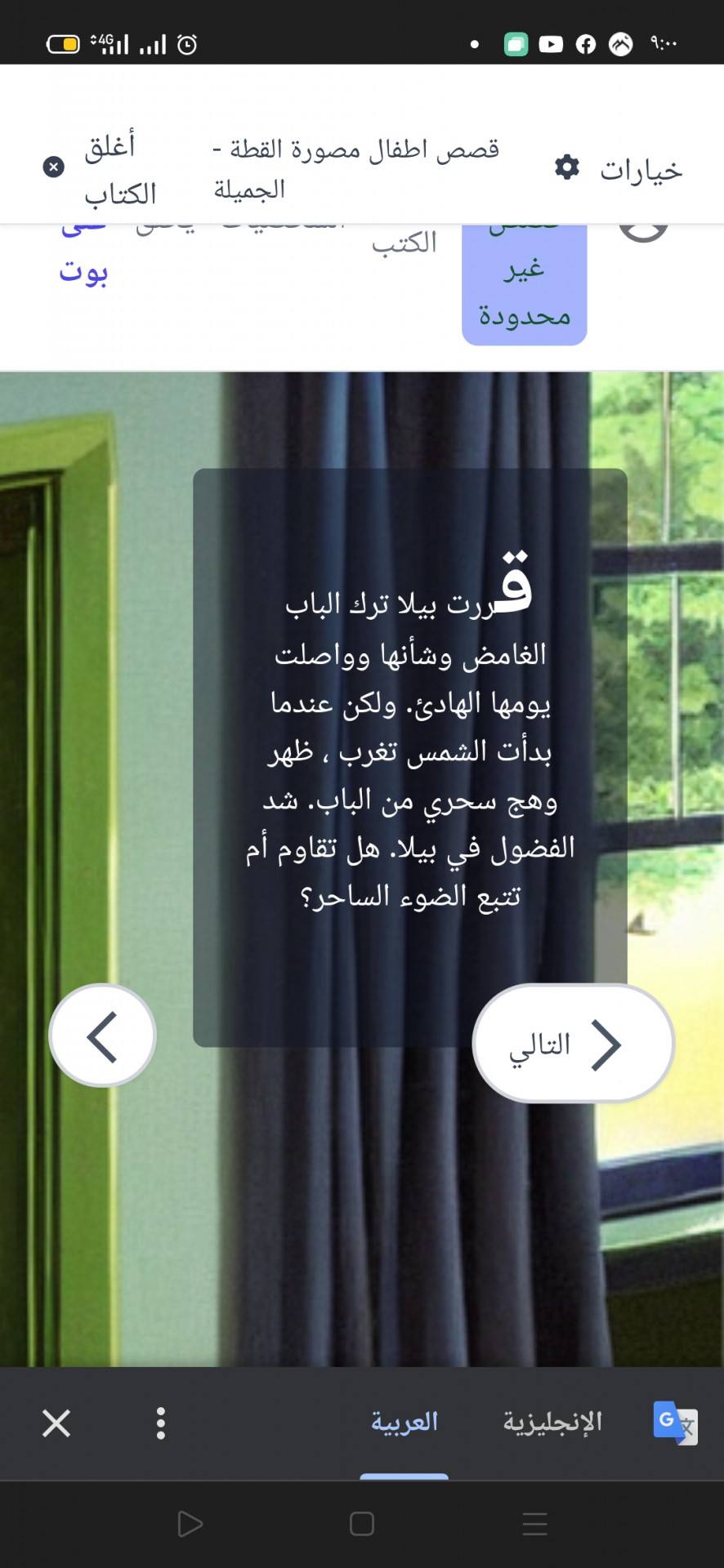Image resolution: width=724 pixels, height=1568 pixels.
Task: Close the book with أغلق الكتاب
Action: (x=101, y=169)
